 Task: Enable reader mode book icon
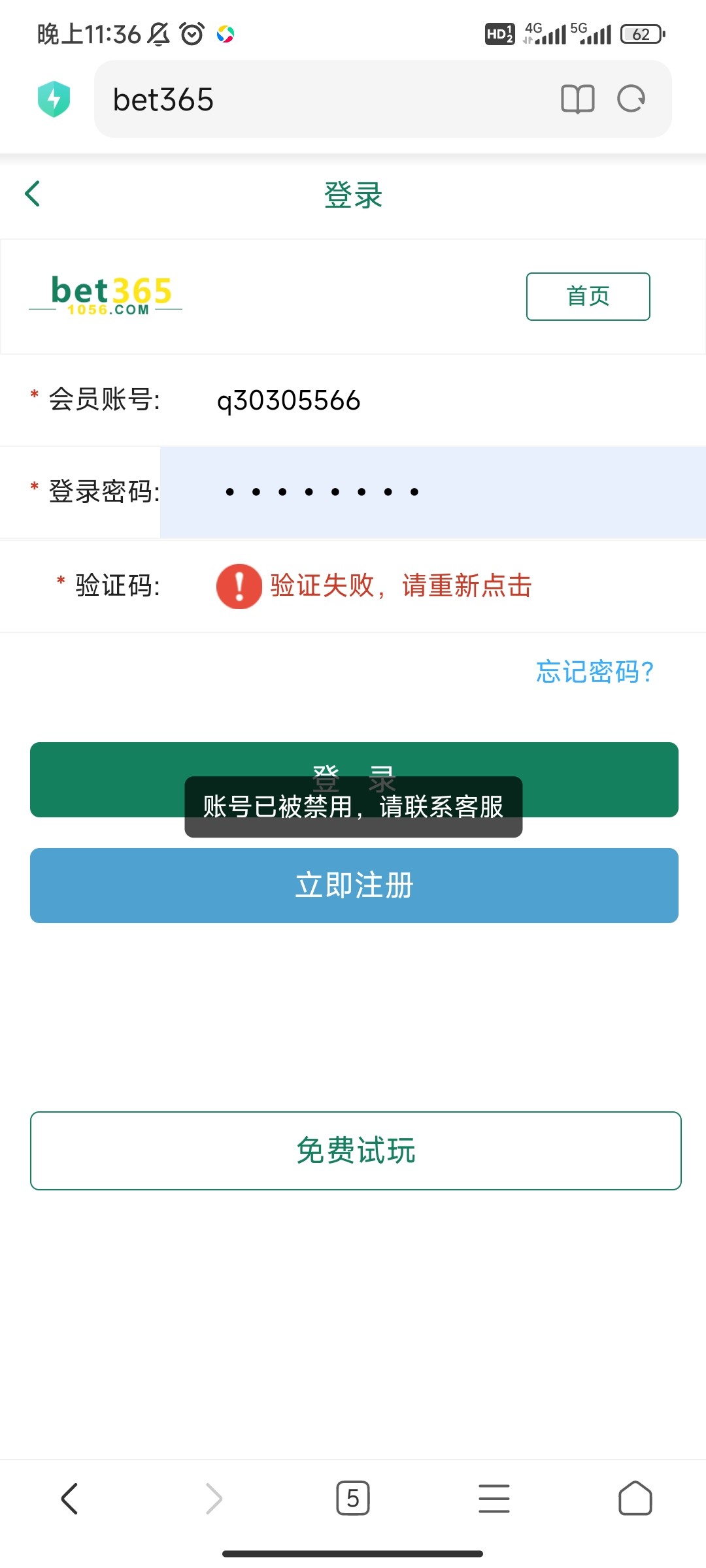[577, 99]
